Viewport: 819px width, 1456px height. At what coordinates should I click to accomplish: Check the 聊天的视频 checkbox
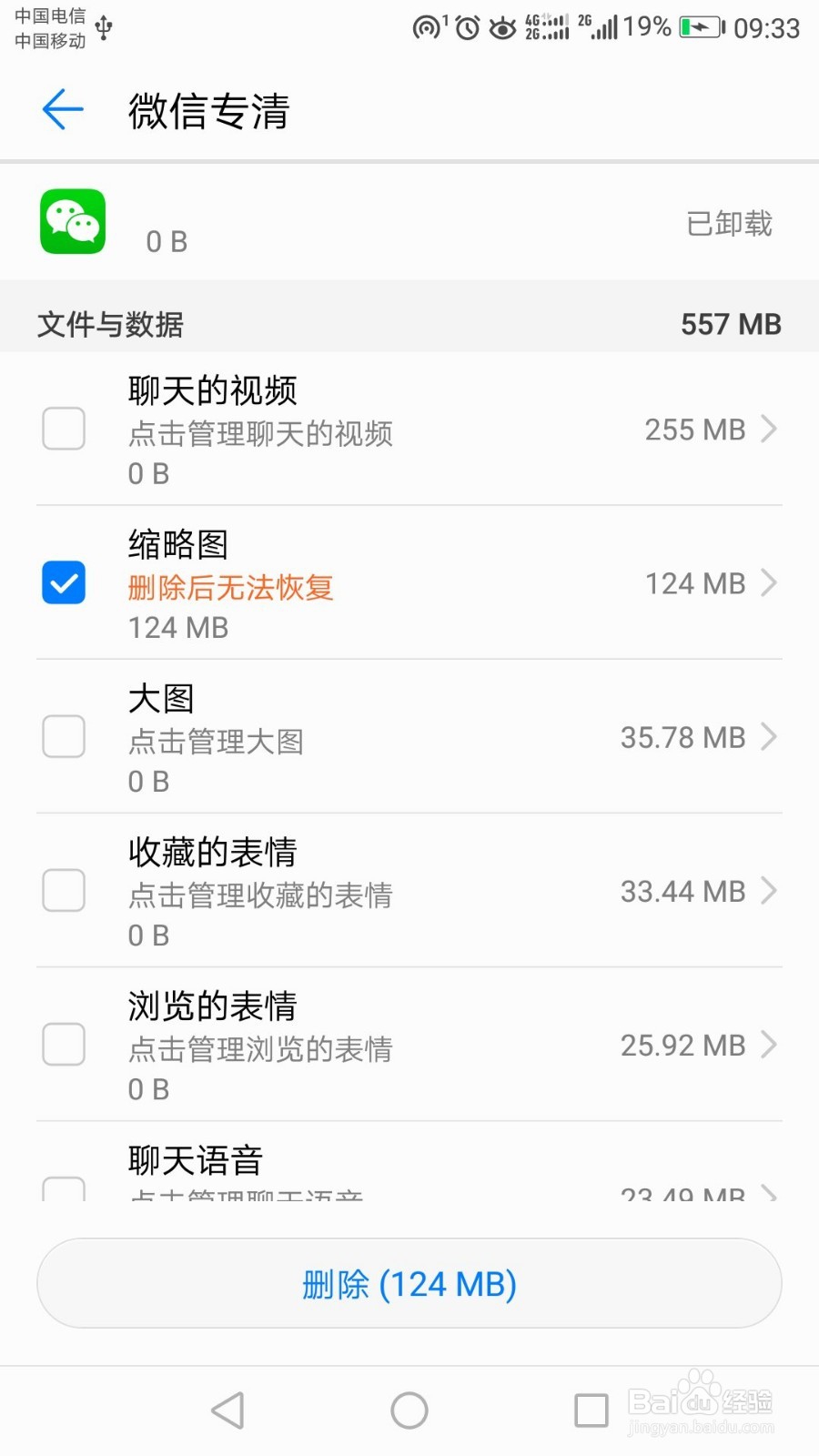(63, 429)
